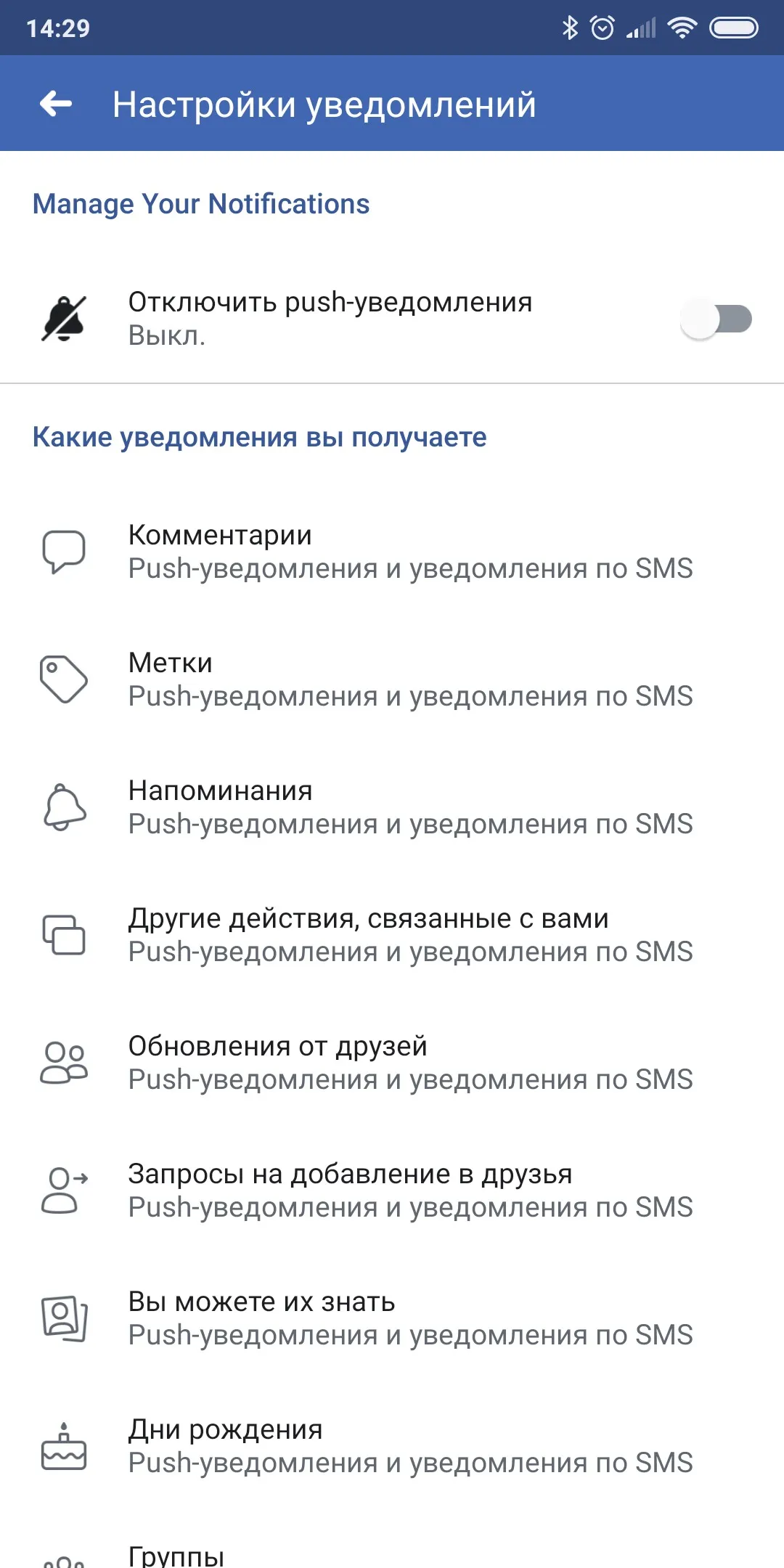The height and width of the screenshot is (1568, 784).
Task: Open «Обновления от друзей» settings
Action: (x=392, y=1063)
